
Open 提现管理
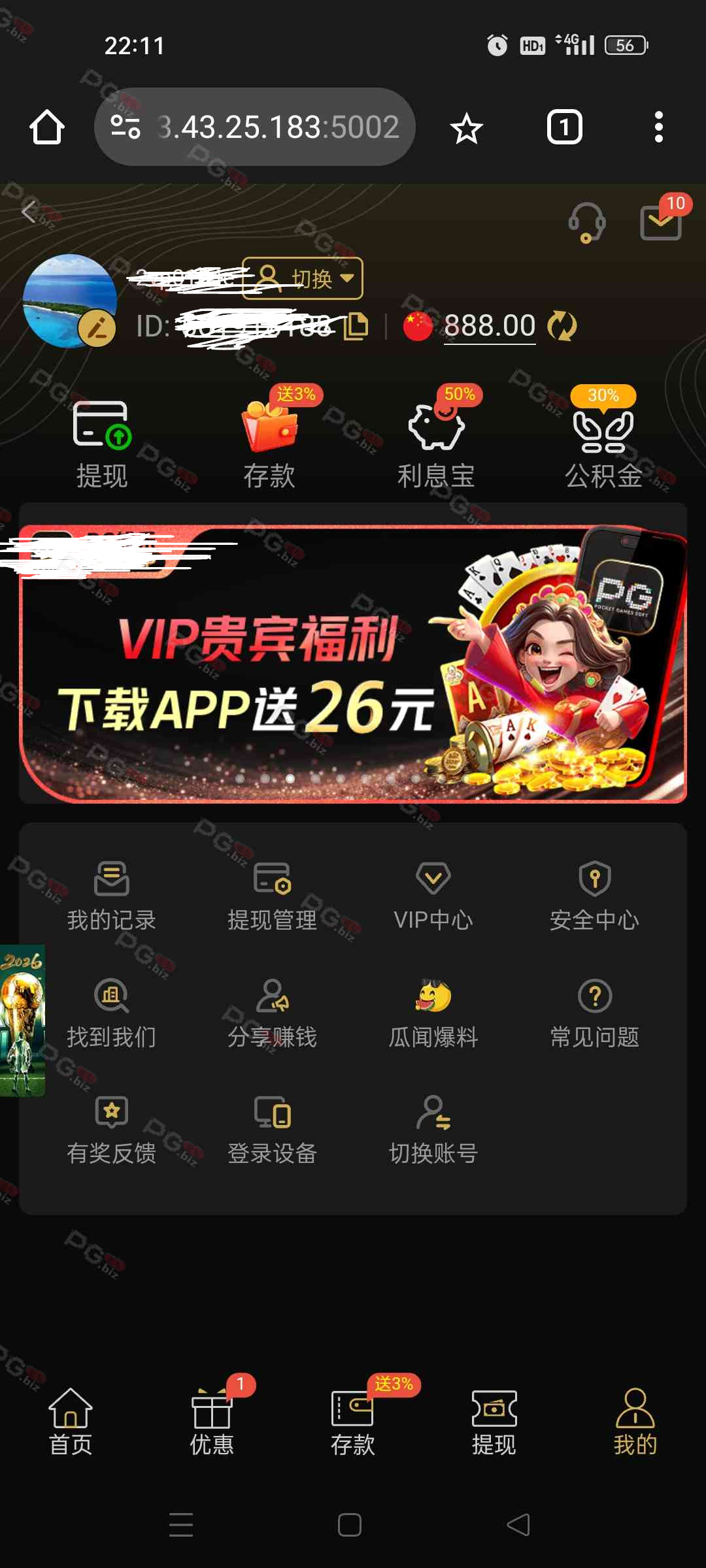tap(272, 895)
